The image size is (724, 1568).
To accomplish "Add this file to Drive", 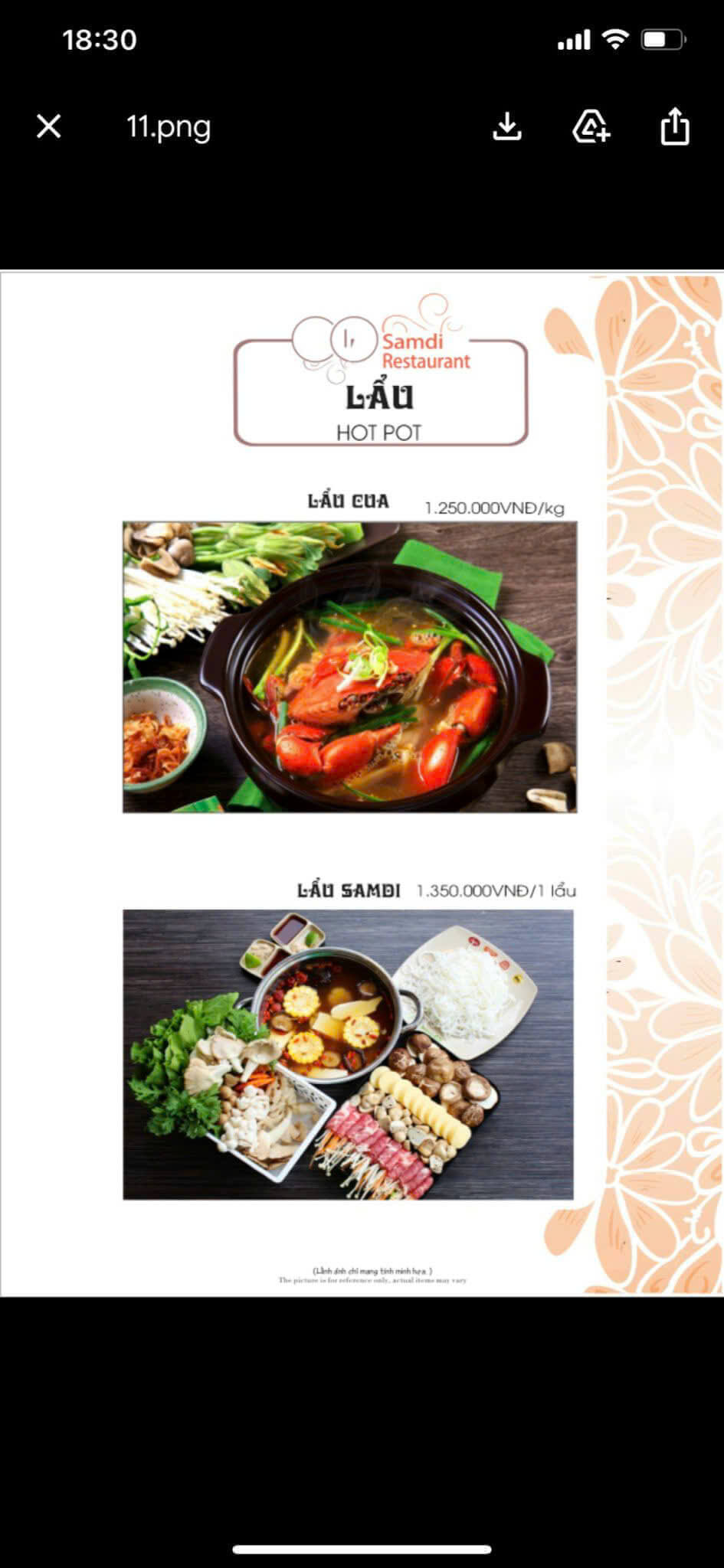I will click(x=591, y=126).
